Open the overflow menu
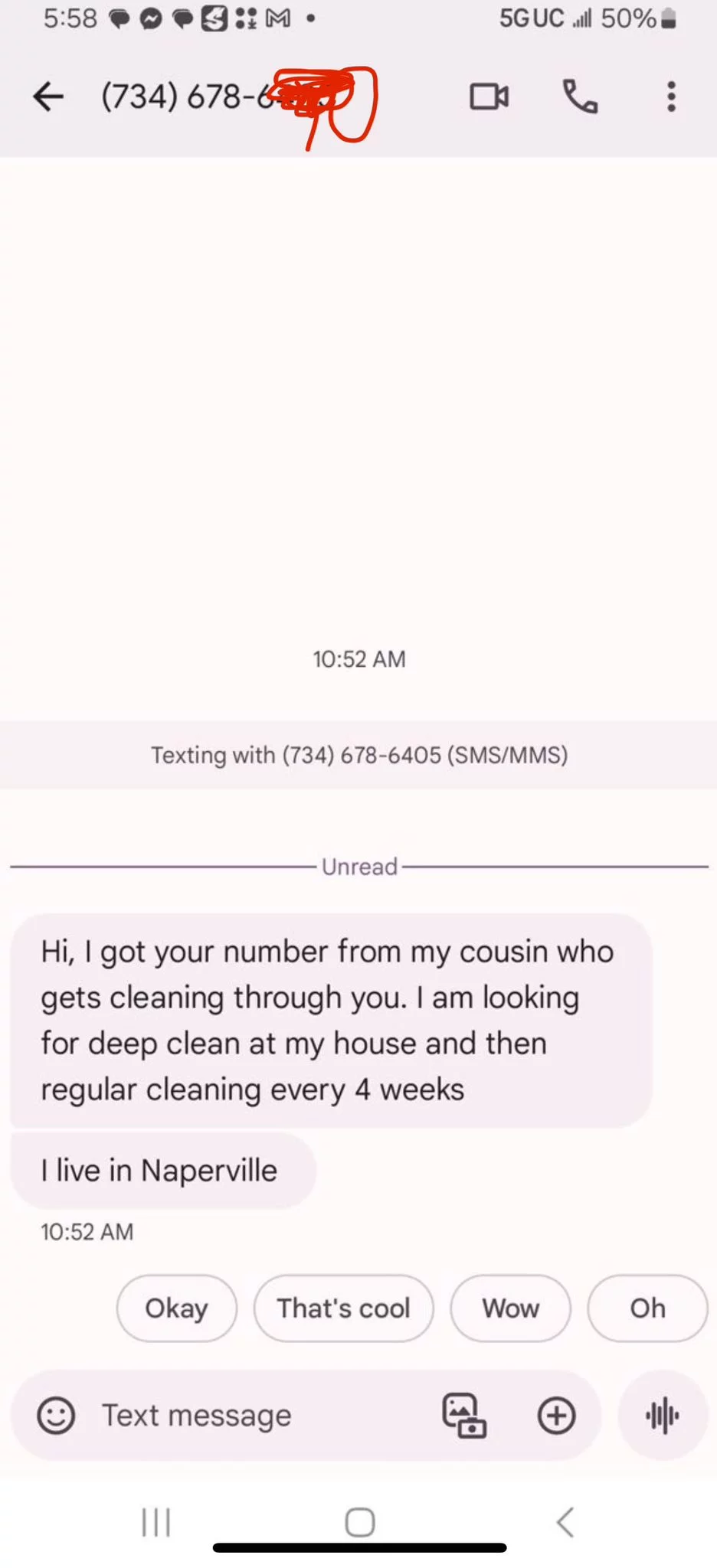 (x=671, y=96)
